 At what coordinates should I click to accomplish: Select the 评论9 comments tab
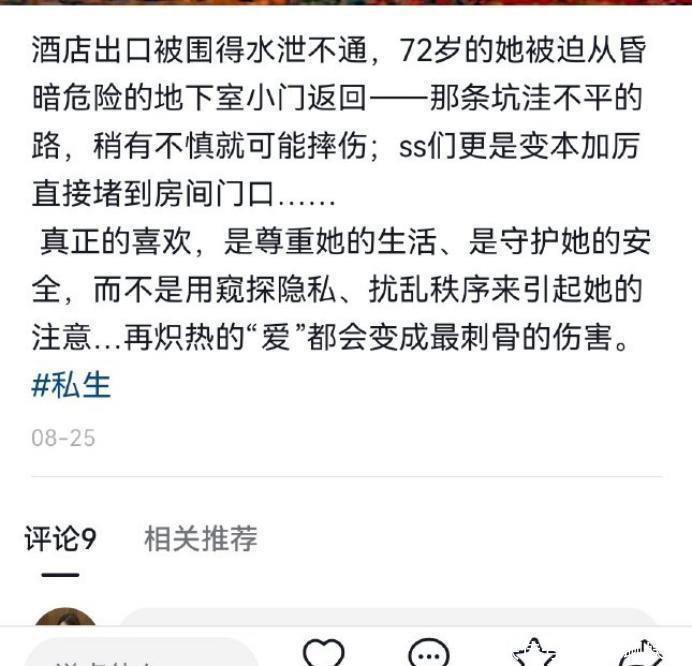pos(61,539)
